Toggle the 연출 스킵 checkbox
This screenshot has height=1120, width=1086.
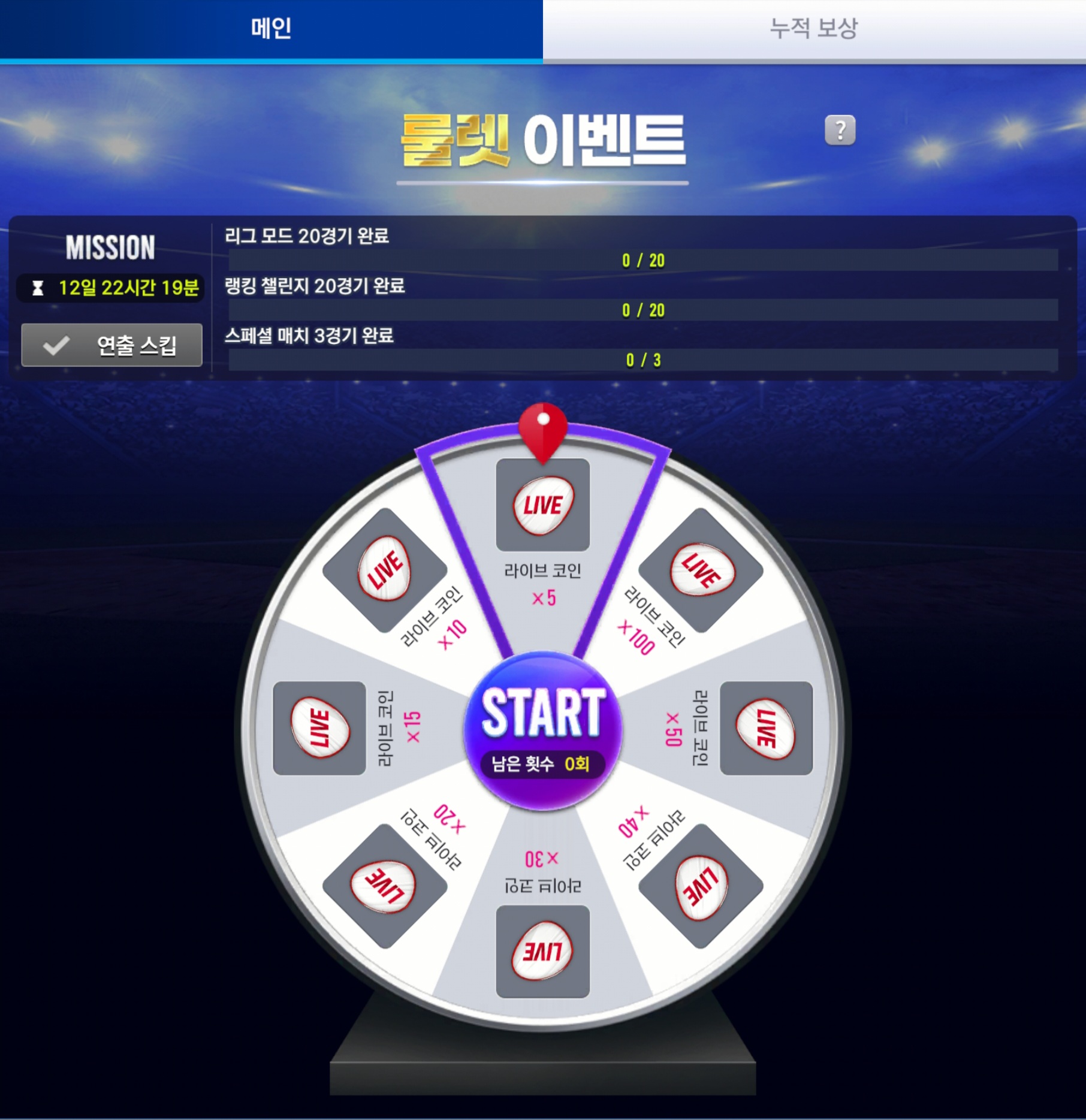(111, 345)
